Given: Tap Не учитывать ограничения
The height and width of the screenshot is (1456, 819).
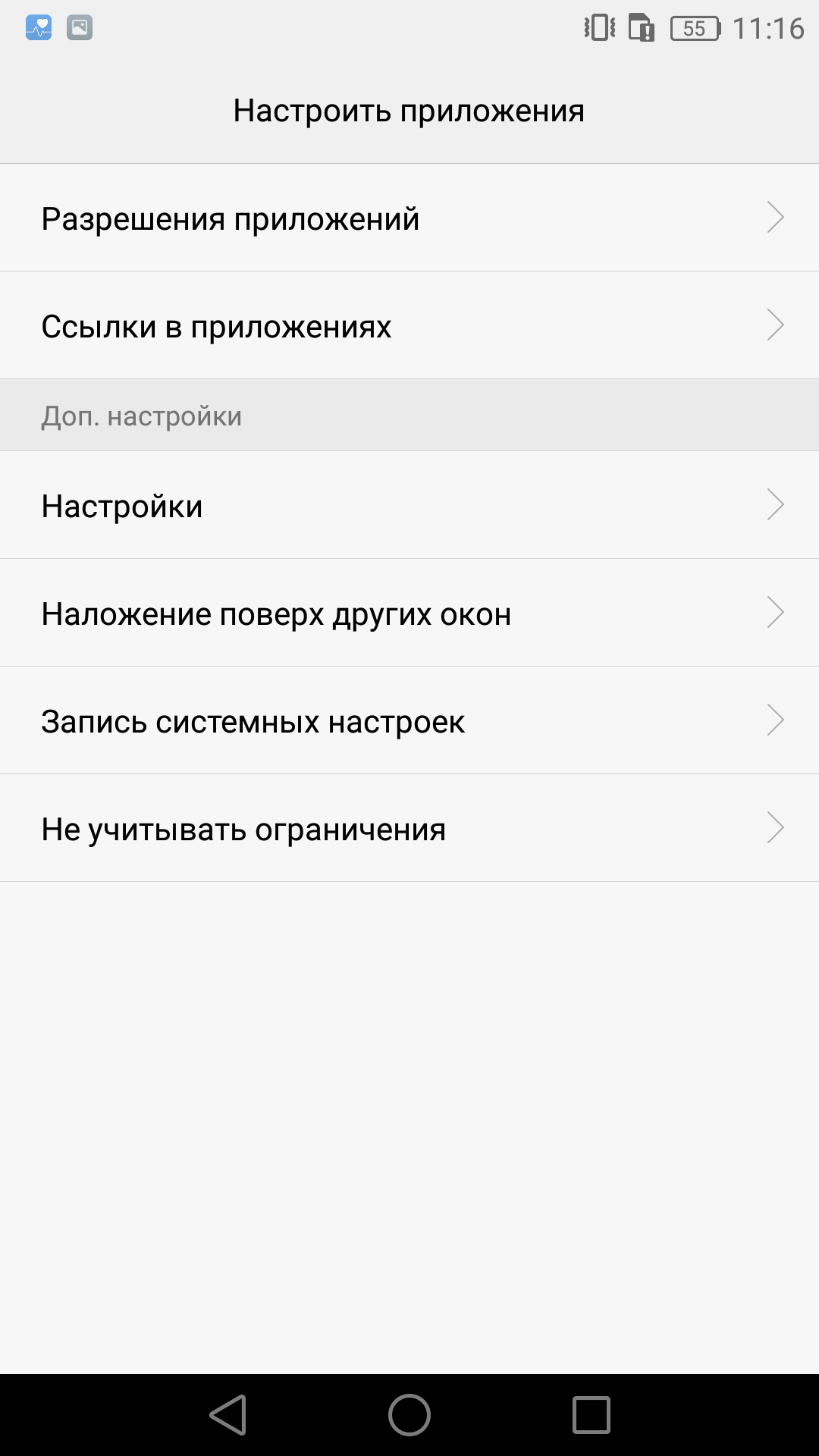Looking at the screenshot, I should (x=409, y=828).
